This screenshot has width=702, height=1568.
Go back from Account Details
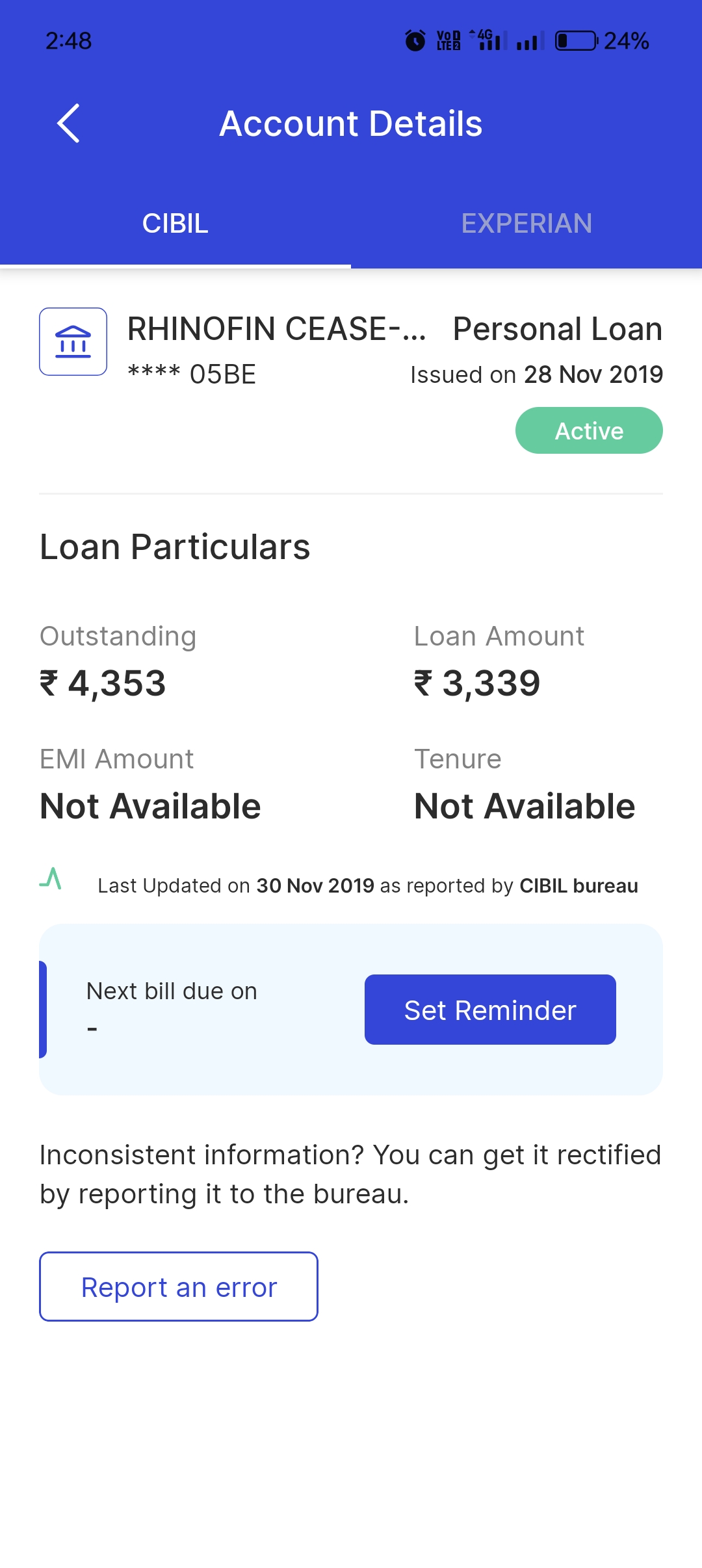point(69,124)
